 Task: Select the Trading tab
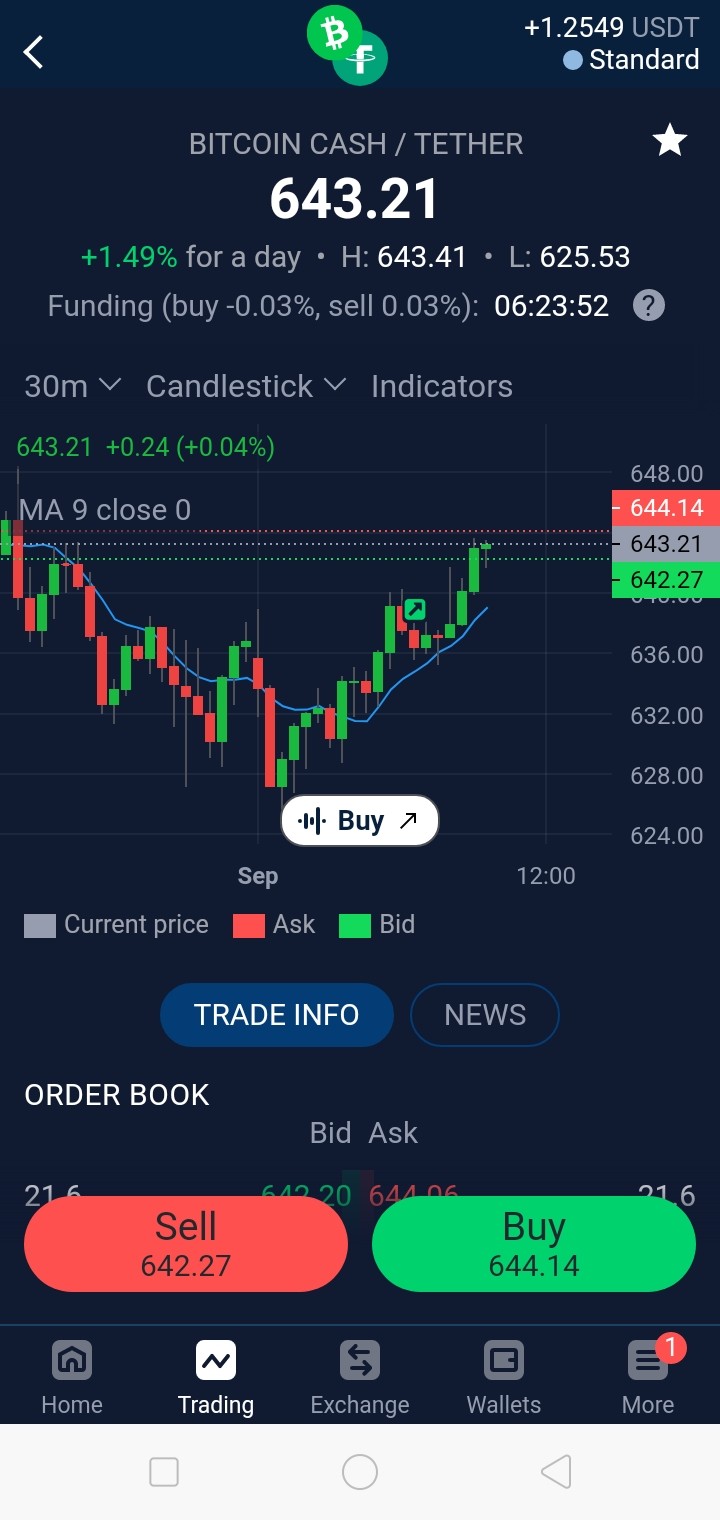[x=216, y=1377]
